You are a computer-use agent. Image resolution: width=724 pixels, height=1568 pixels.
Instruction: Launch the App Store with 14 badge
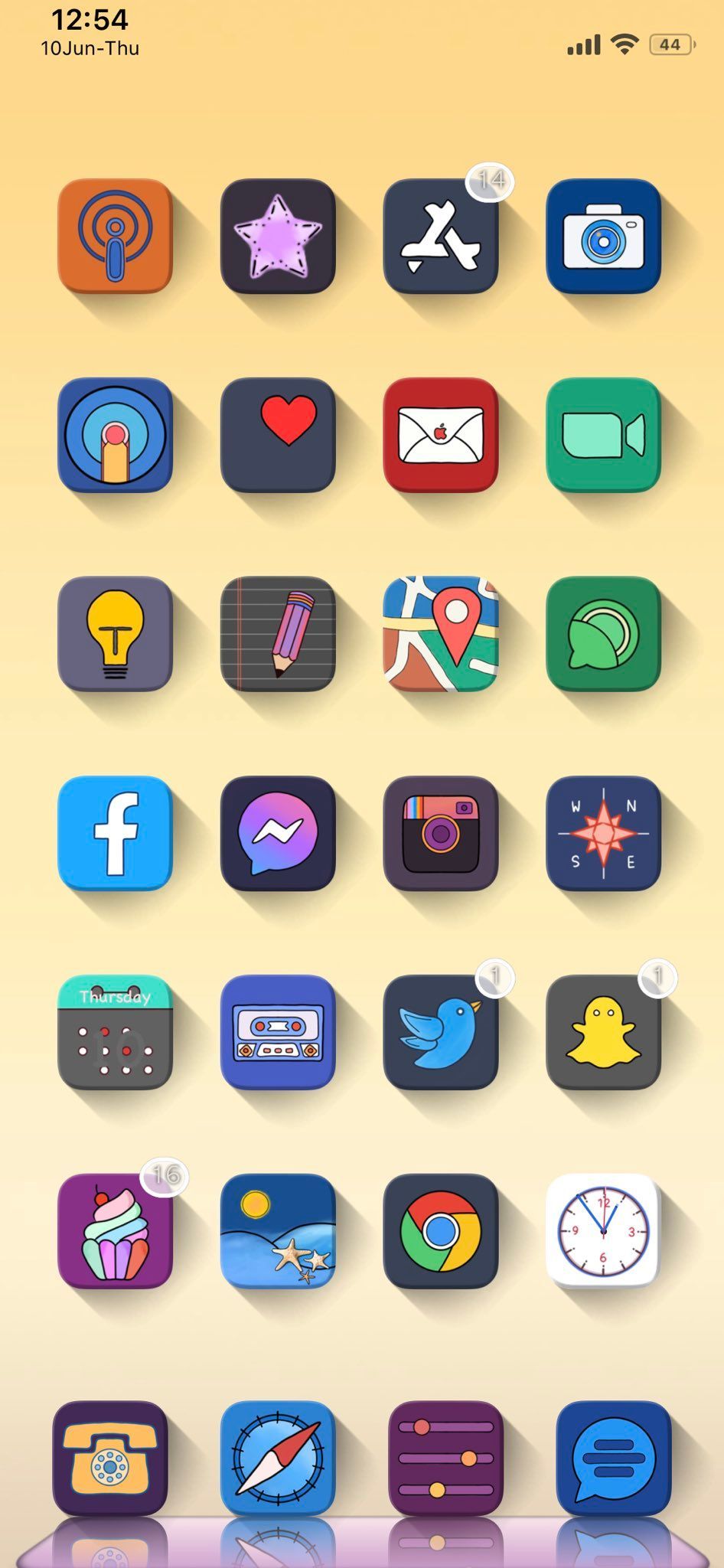(440, 236)
